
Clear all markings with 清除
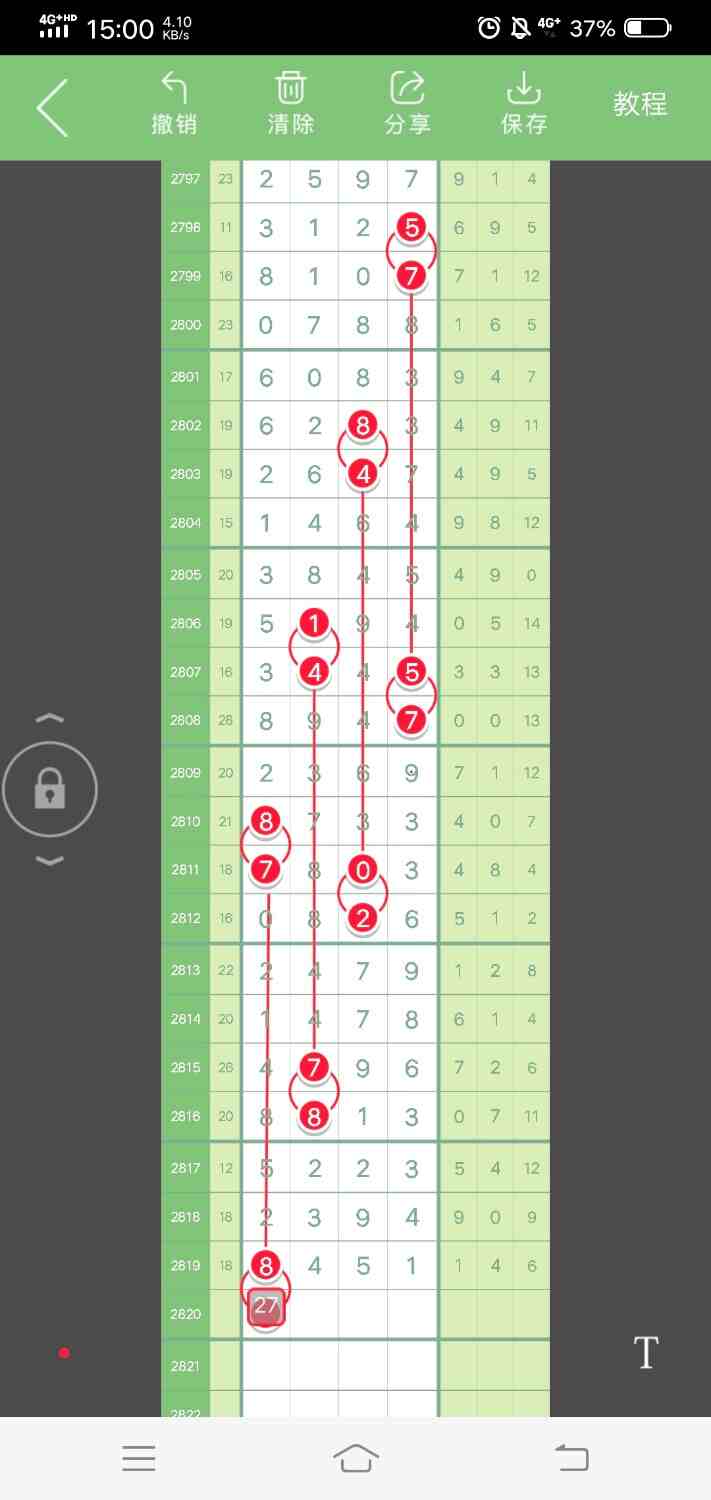coord(291,104)
